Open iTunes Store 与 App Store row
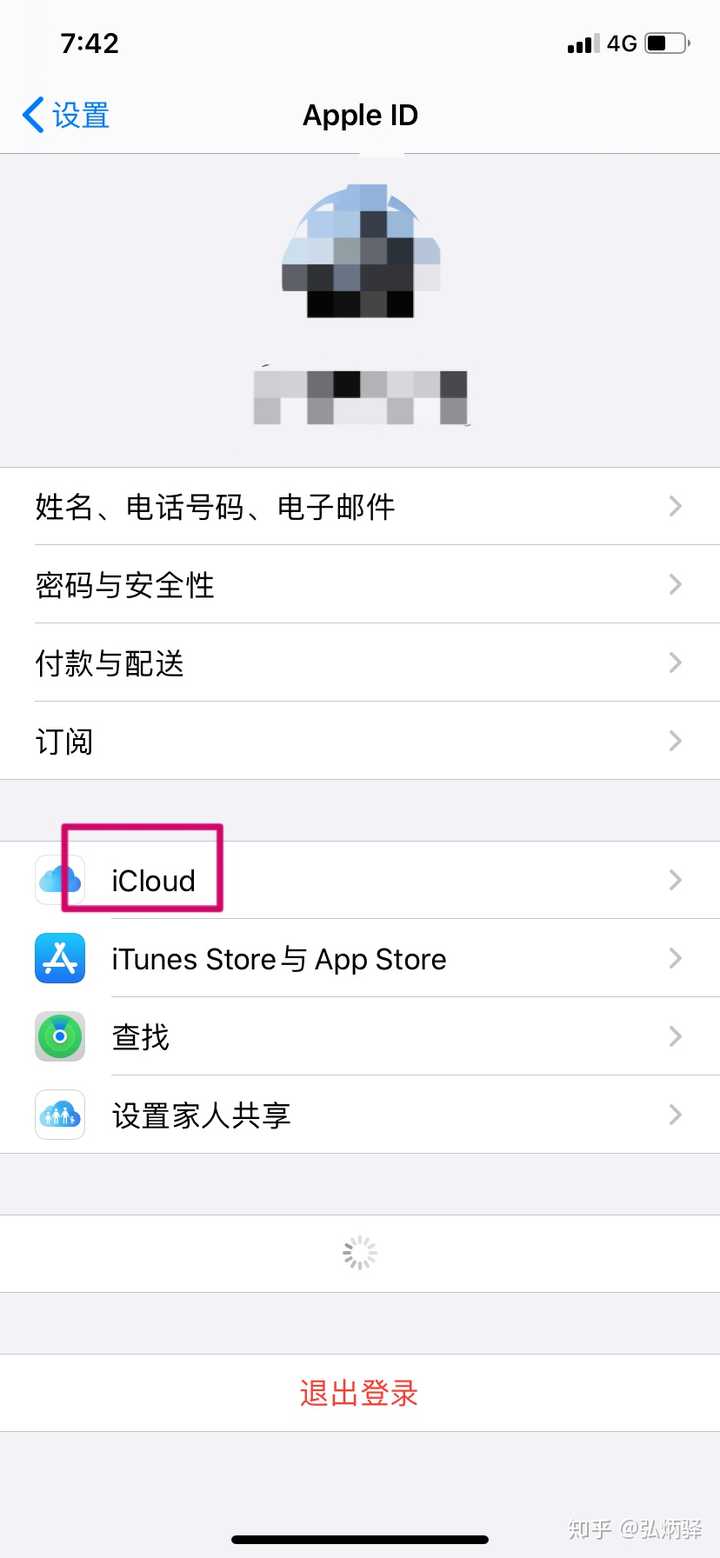The width and height of the screenshot is (720, 1558). coord(360,959)
